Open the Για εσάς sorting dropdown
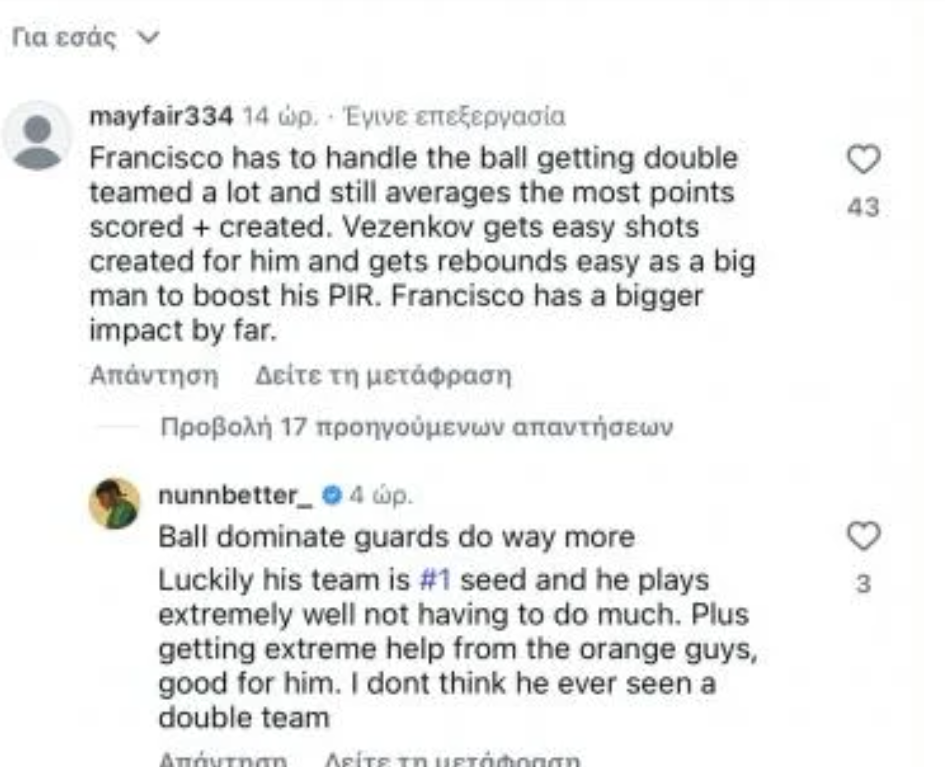 point(84,41)
